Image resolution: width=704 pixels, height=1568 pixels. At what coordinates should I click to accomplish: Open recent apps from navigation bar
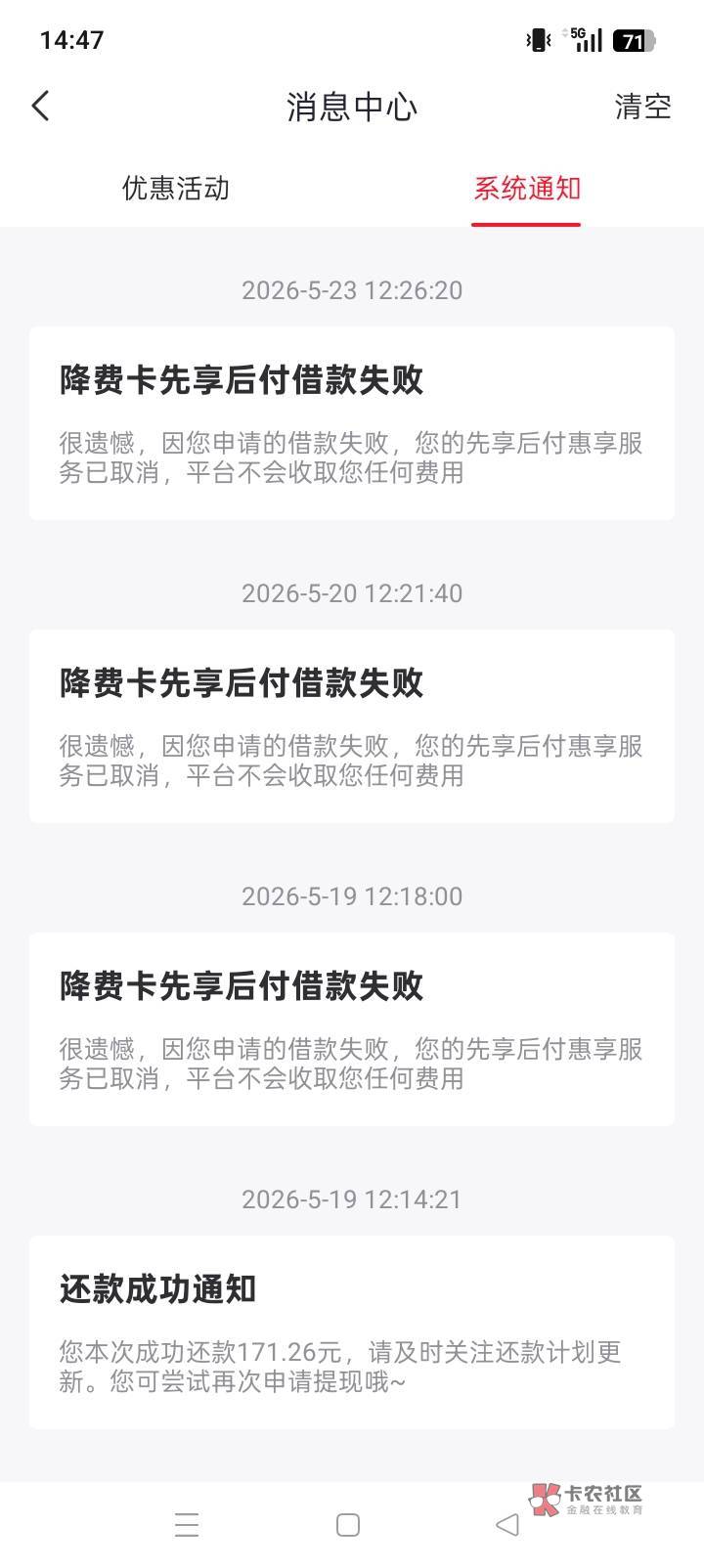(186, 1525)
